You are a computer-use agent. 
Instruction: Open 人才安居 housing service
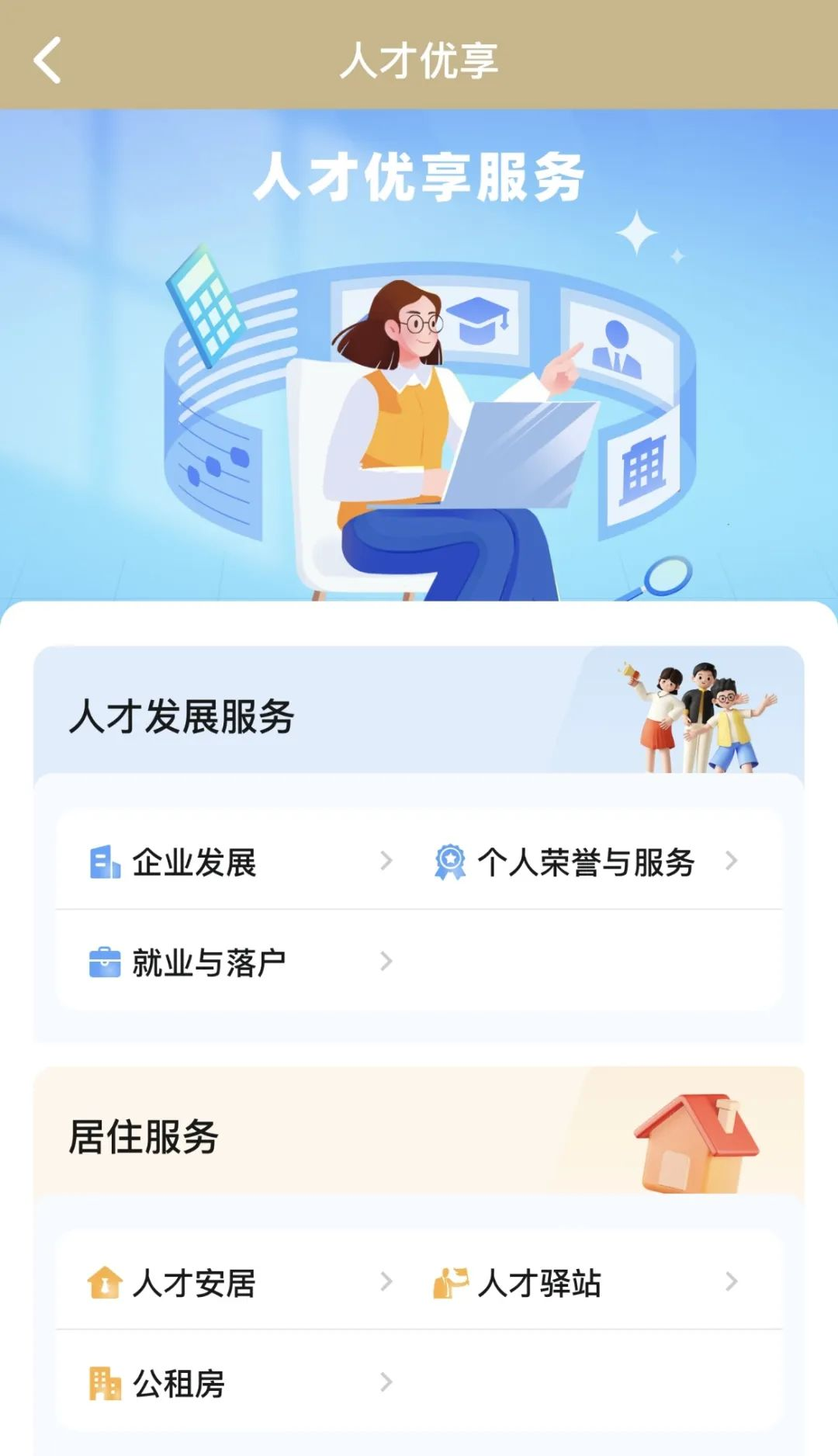(241, 1282)
